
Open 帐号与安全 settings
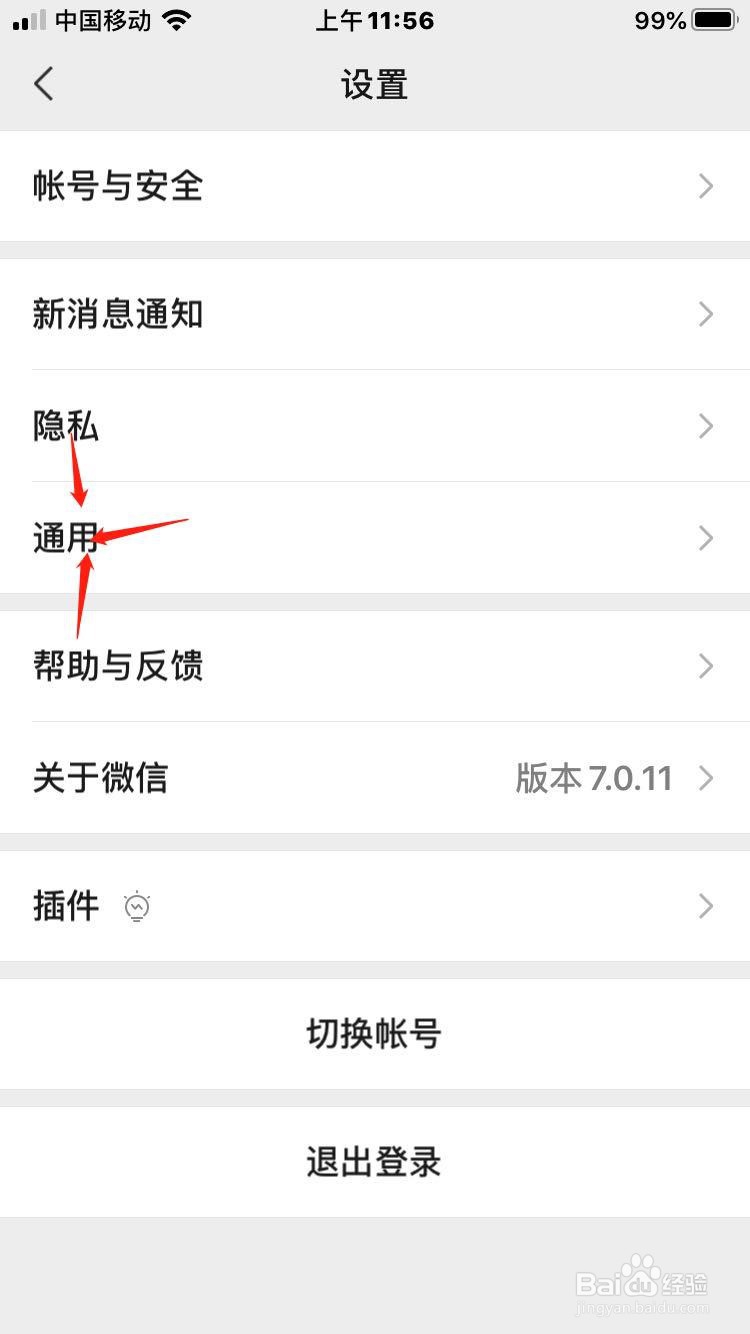(375, 187)
